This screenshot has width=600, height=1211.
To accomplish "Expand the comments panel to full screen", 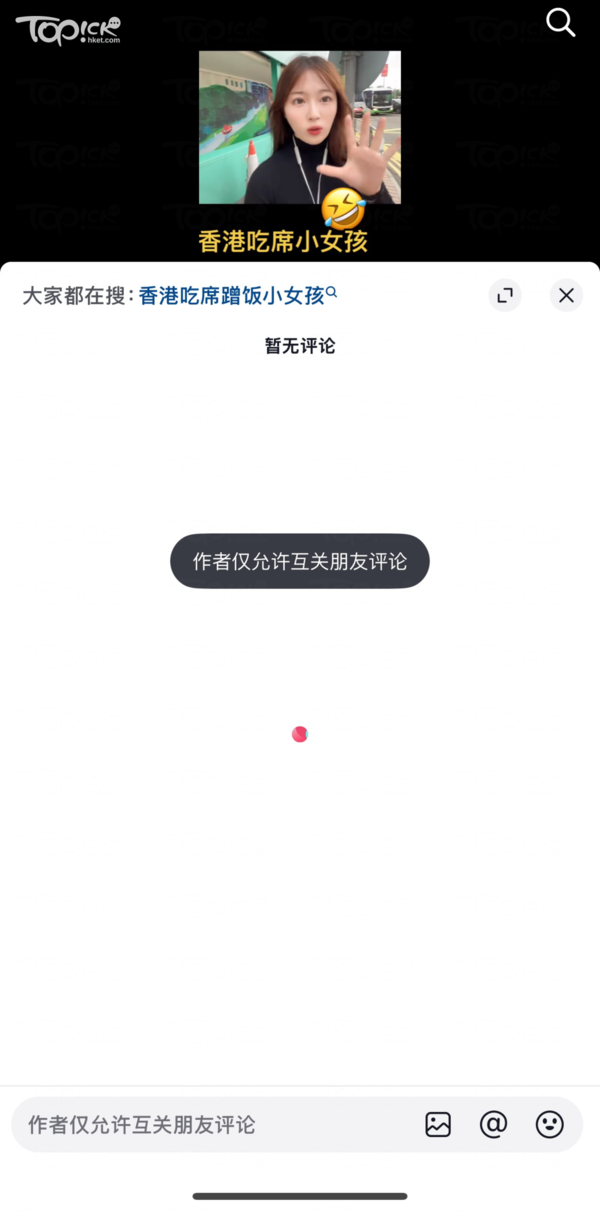I will click(x=505, y=295).
